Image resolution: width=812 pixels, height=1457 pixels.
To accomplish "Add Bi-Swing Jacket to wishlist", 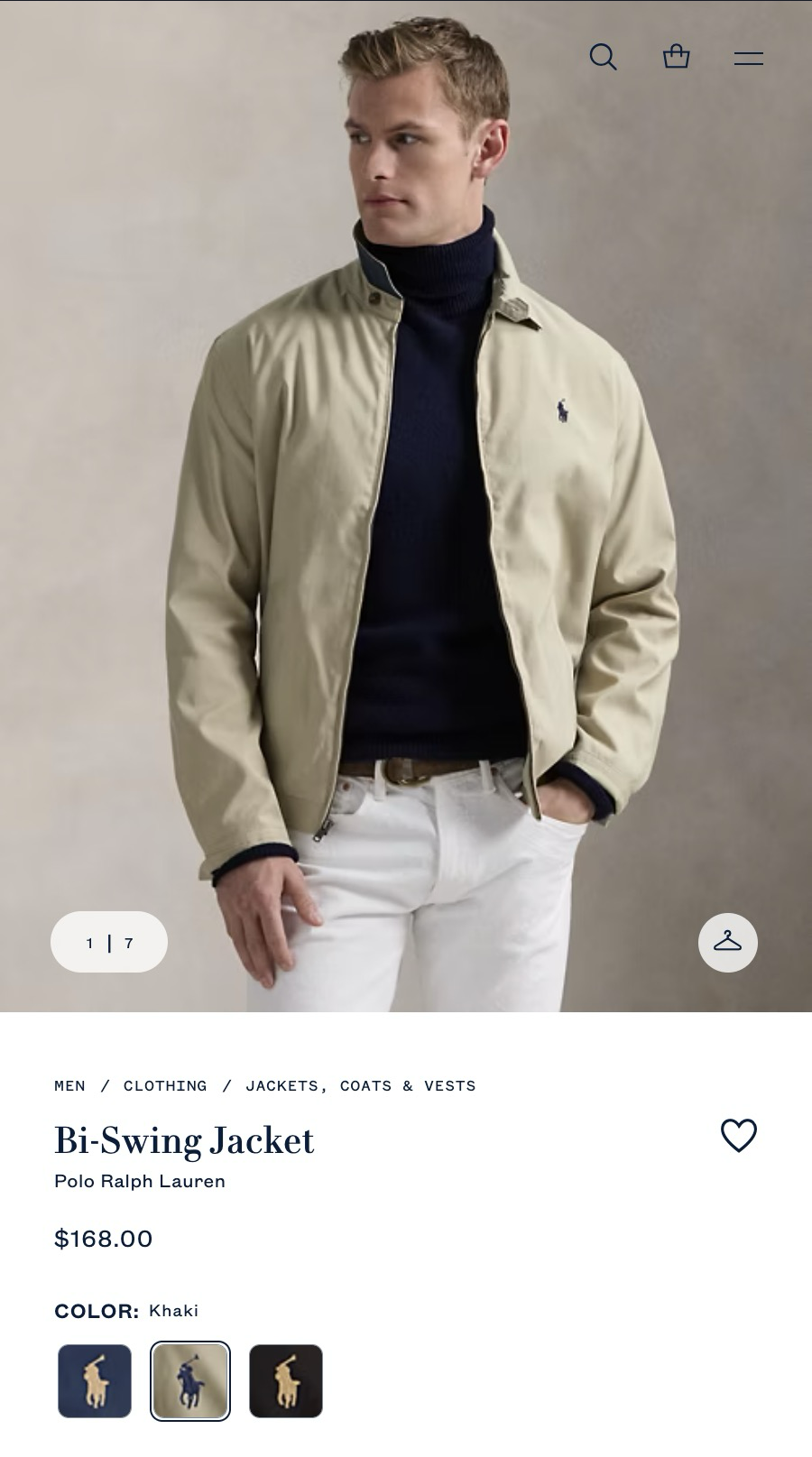I will tap(738, 1135).
